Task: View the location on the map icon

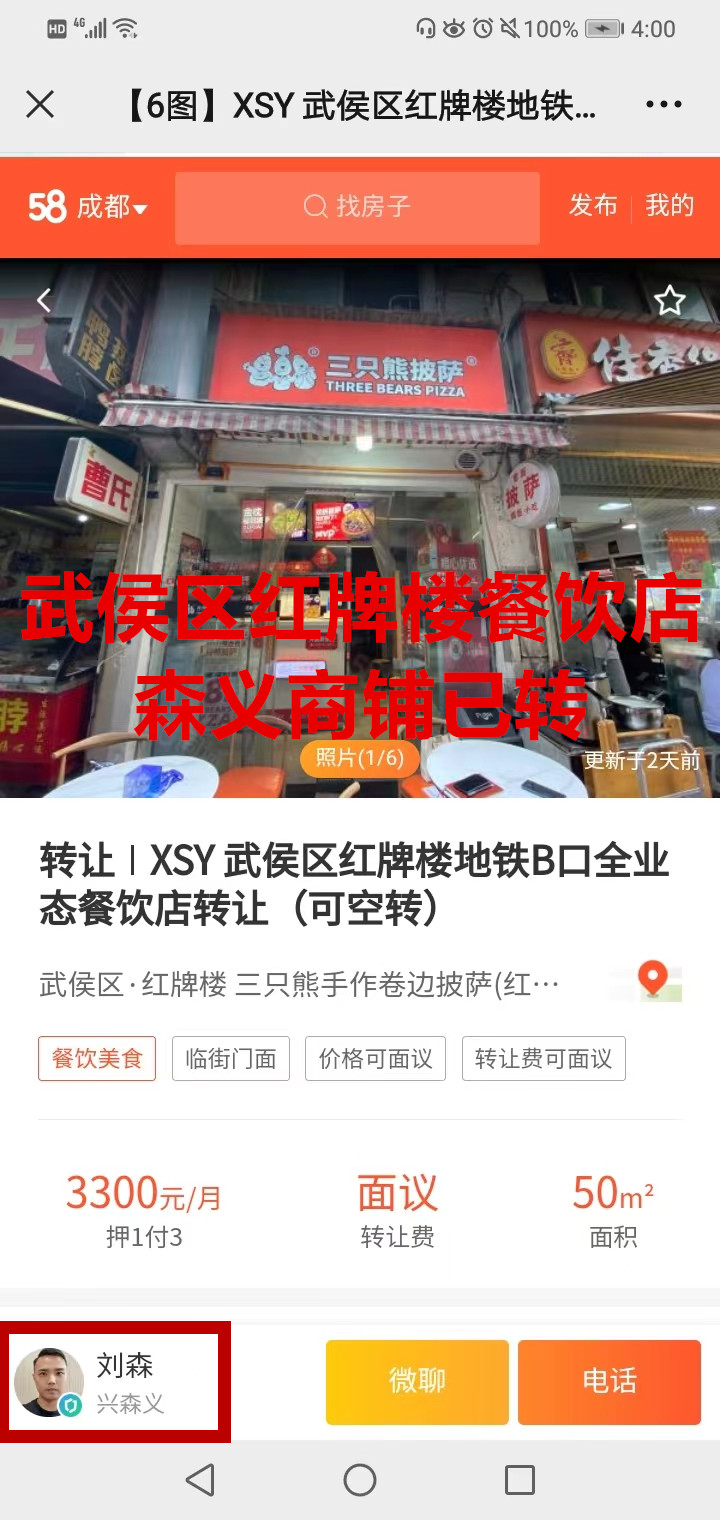Action: tap(653, 980)
